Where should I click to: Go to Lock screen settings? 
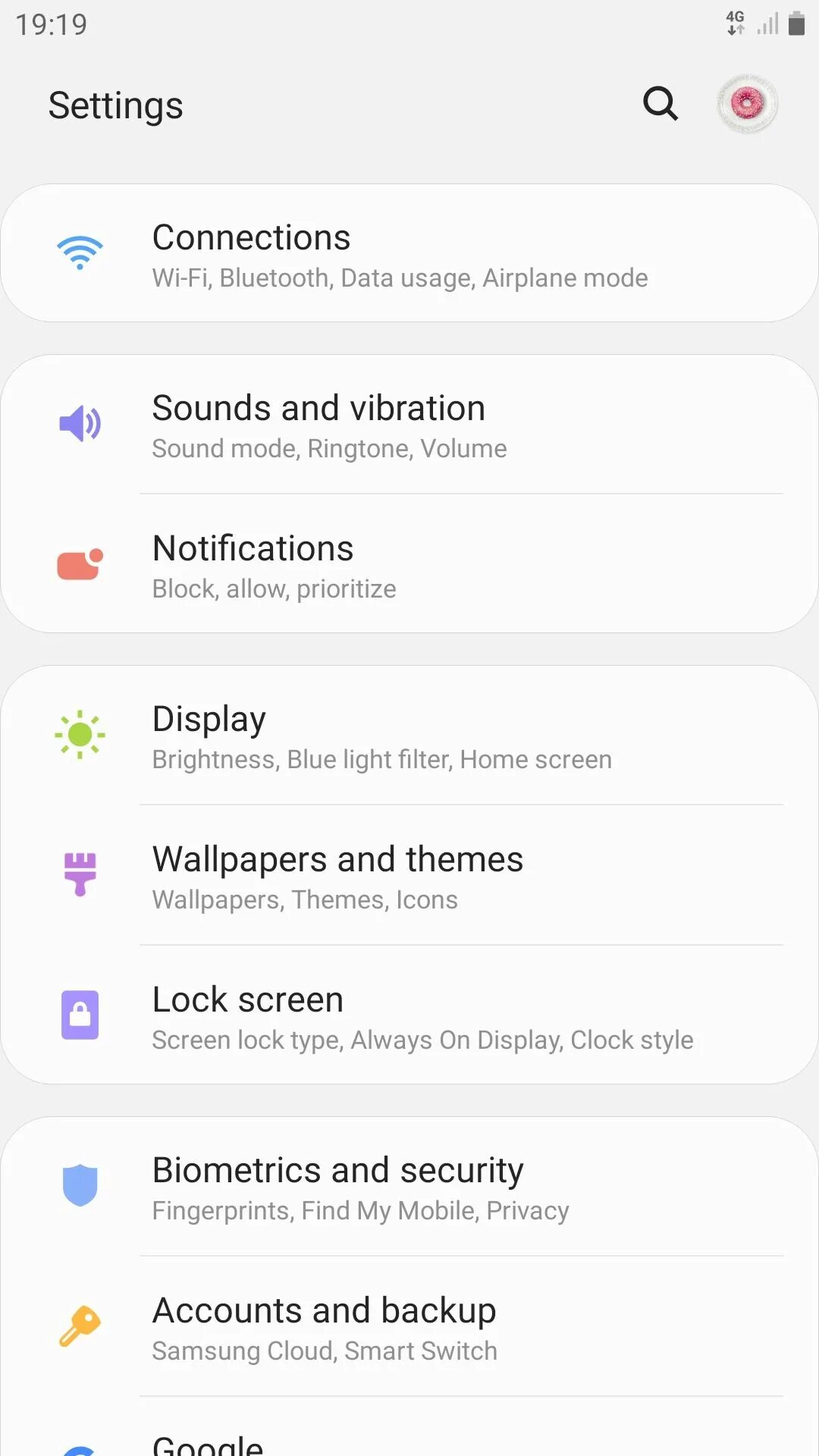pos(409,1017)
